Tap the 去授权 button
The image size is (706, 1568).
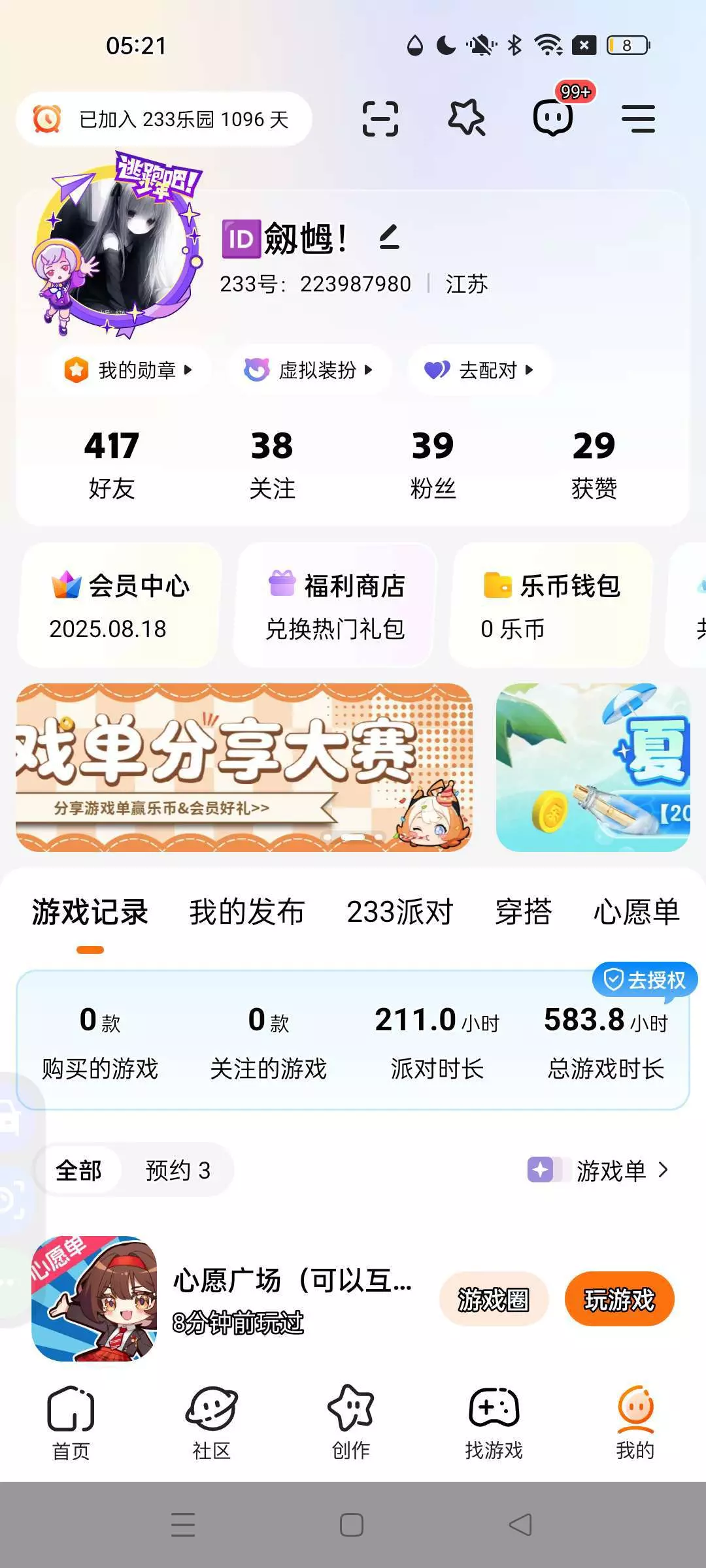coord(645,979)
